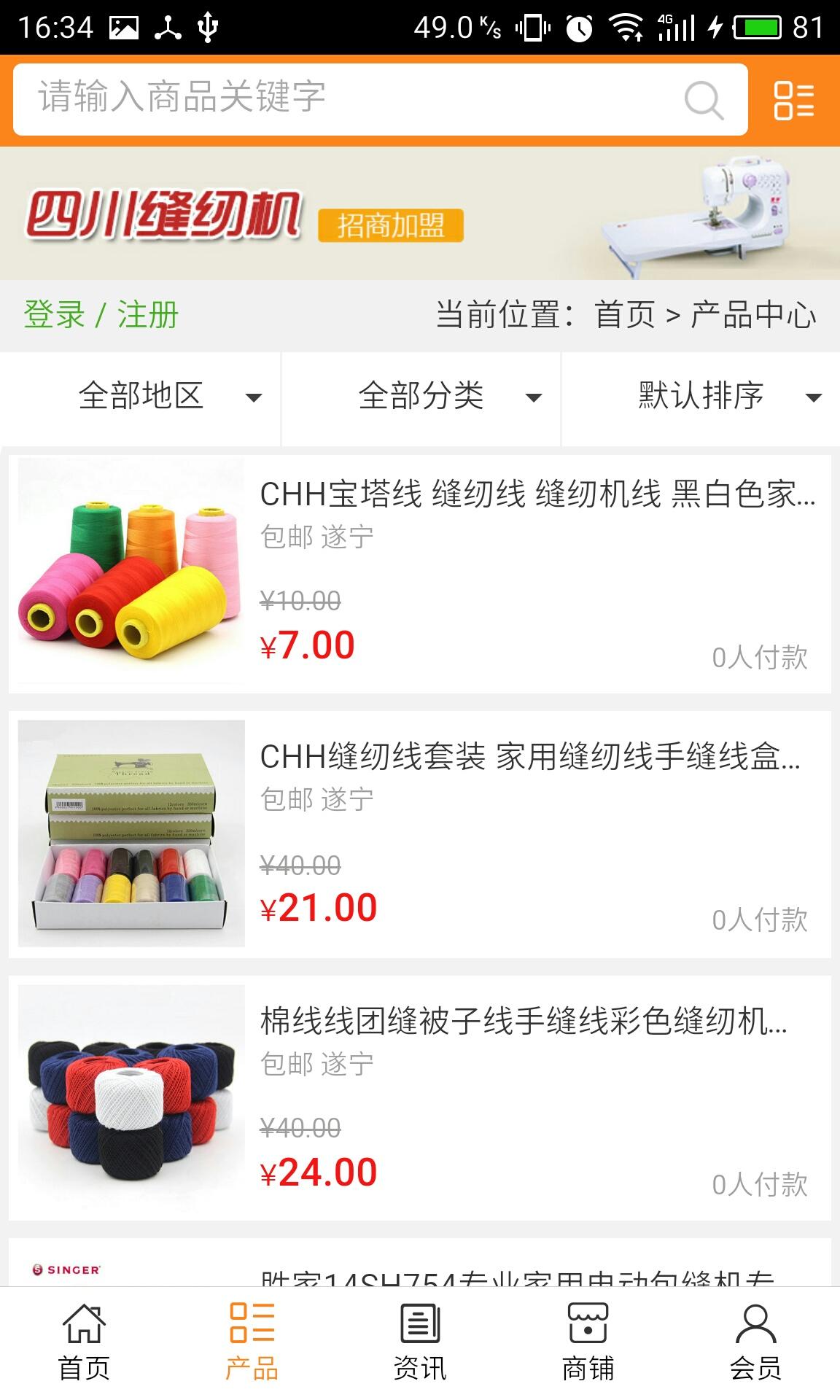
Task: Open the 商铺 tab
Action: tap(588, 1343)
